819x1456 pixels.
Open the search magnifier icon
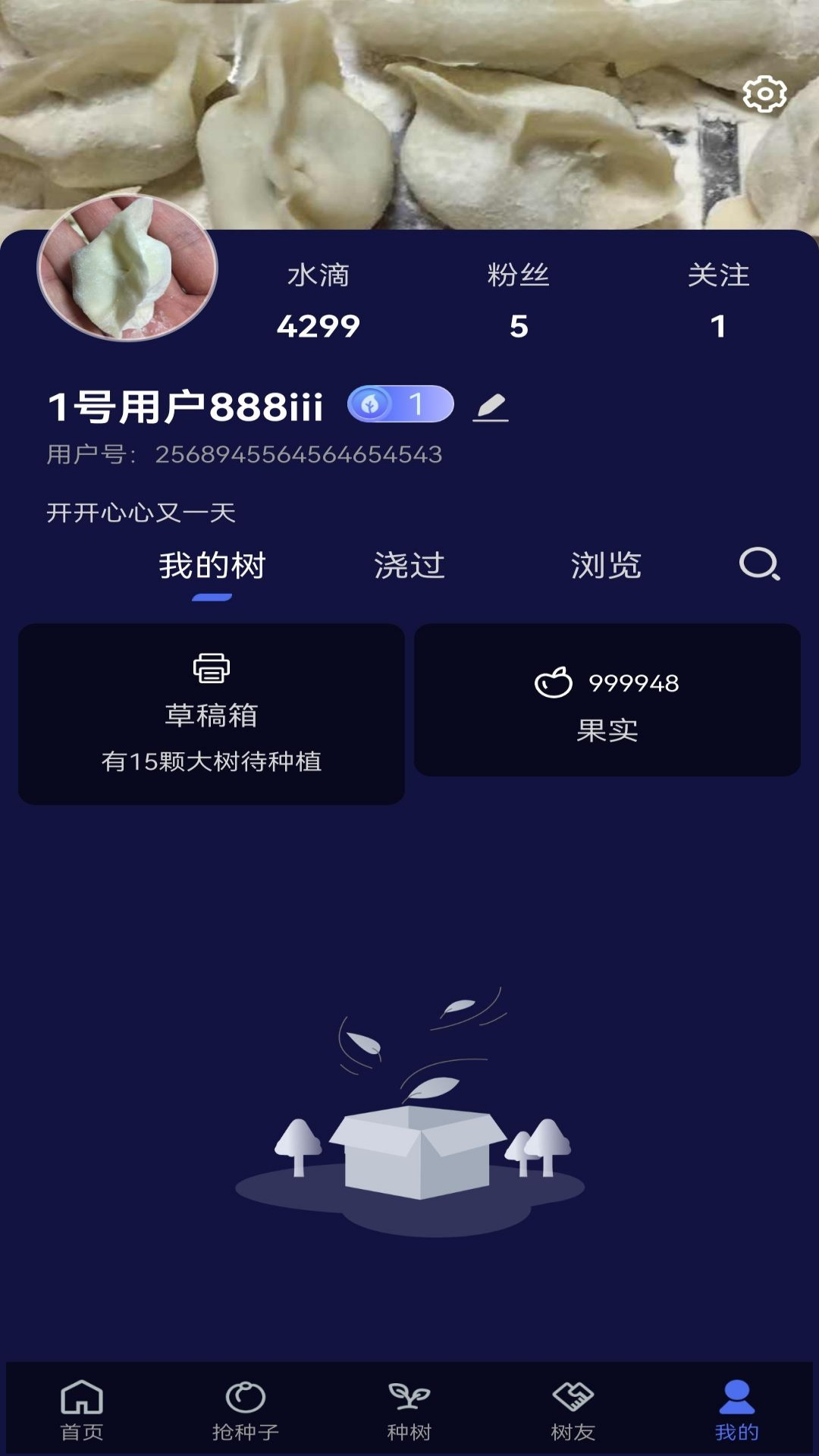(x=758, y=565)
